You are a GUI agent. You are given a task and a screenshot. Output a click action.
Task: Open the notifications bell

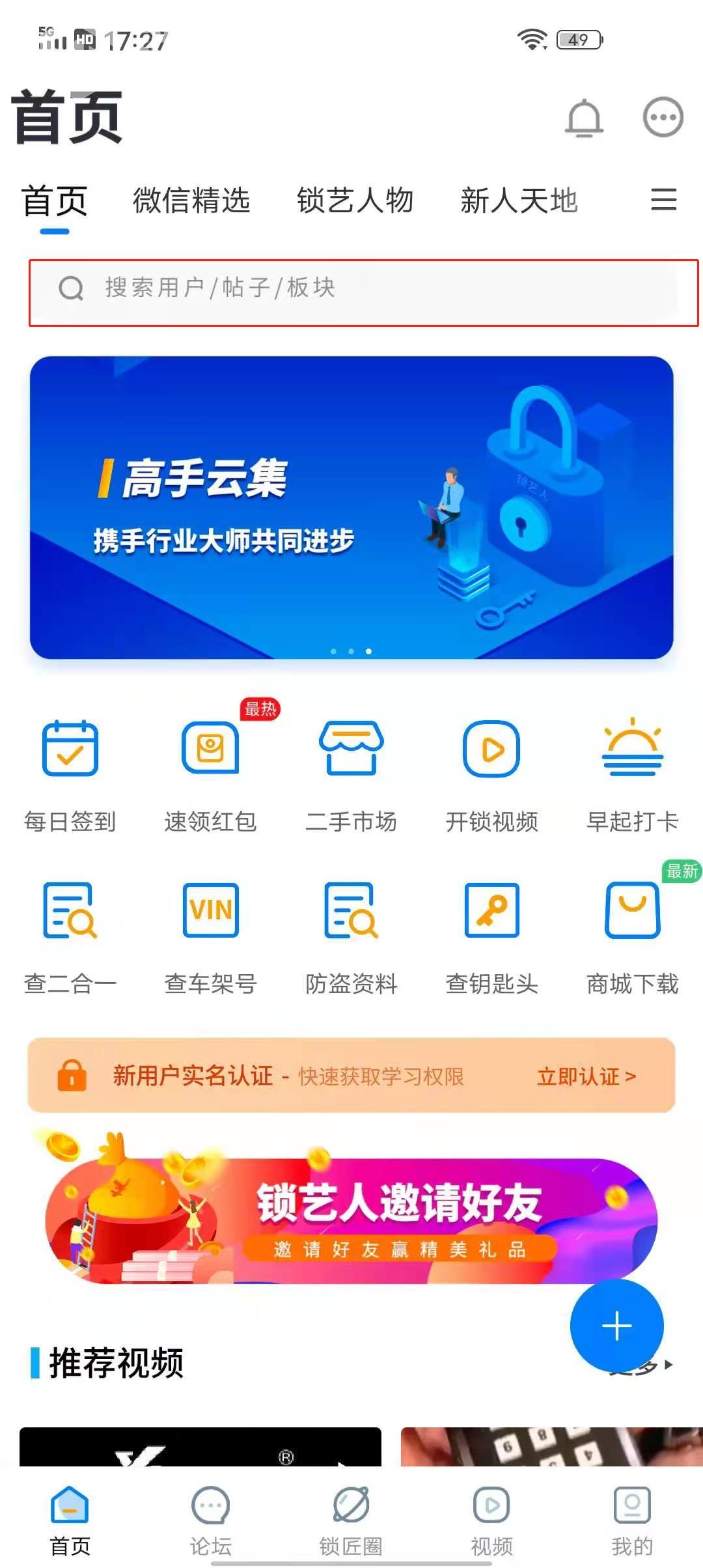[584, 119]
